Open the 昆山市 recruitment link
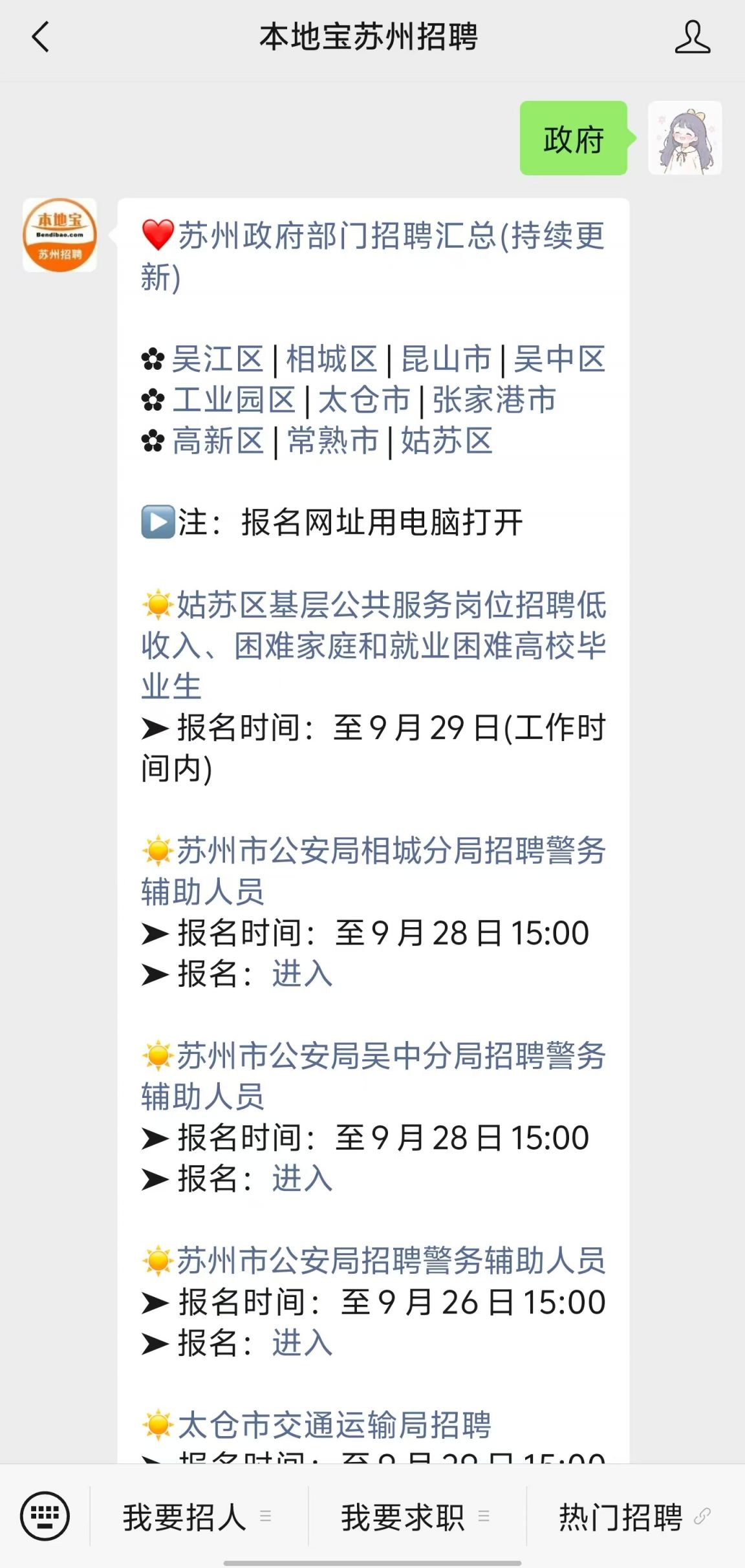 click(x=446, y=360)
